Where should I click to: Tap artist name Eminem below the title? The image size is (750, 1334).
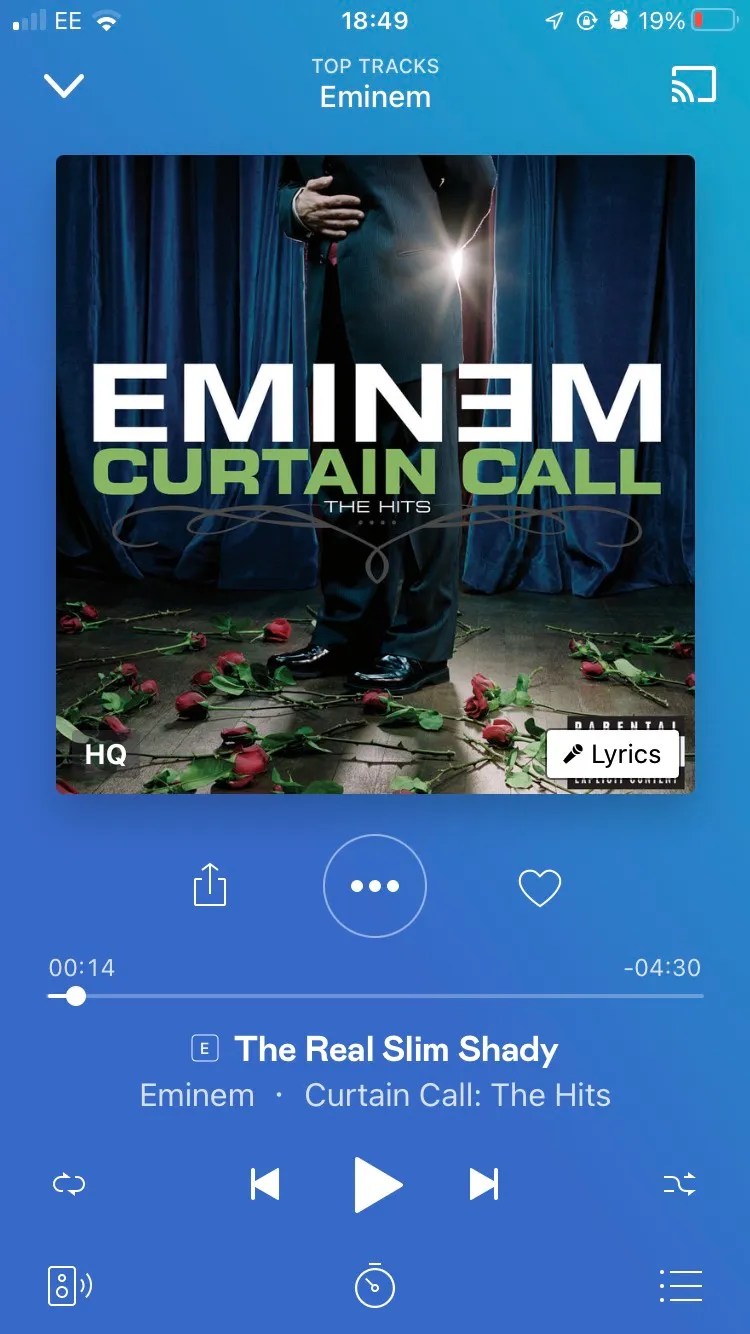pos(196,1095)
